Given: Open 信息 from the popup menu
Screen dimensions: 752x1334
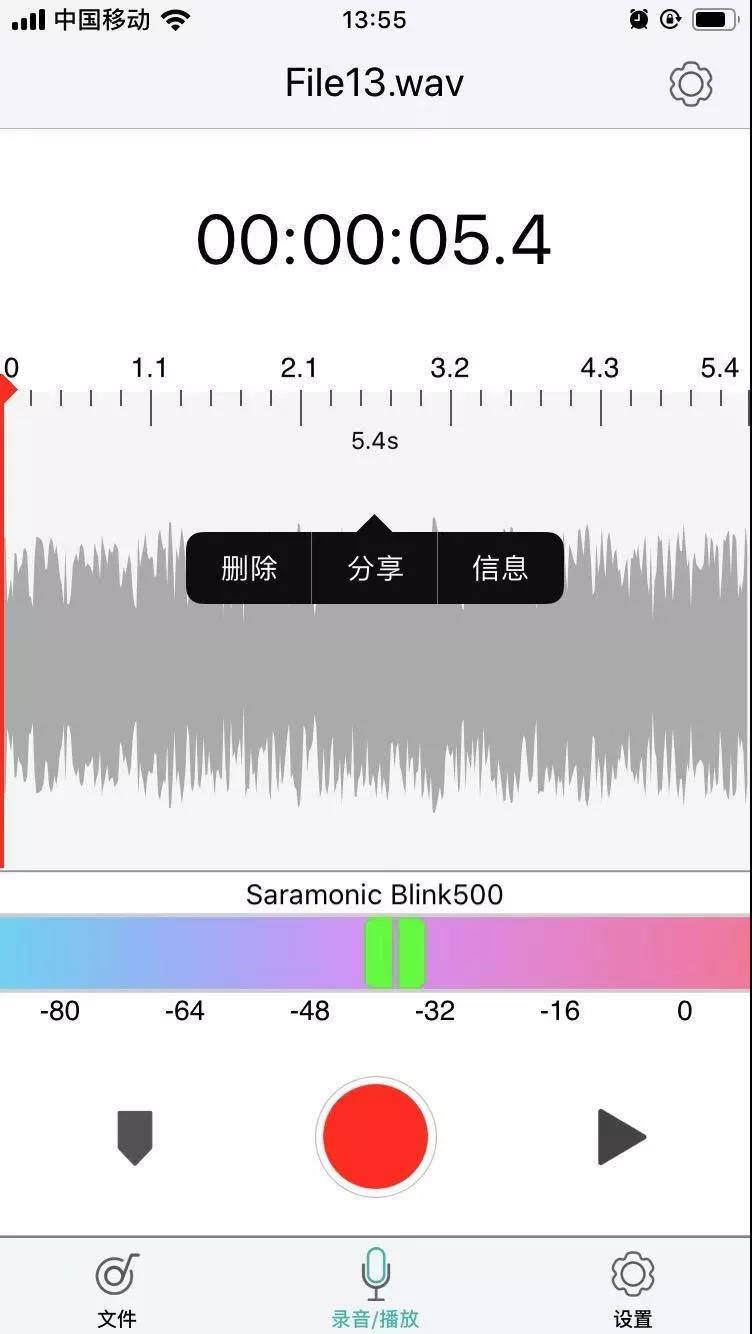Looking at the screenshot, I should pyautogui.click(x=500, y=569).
